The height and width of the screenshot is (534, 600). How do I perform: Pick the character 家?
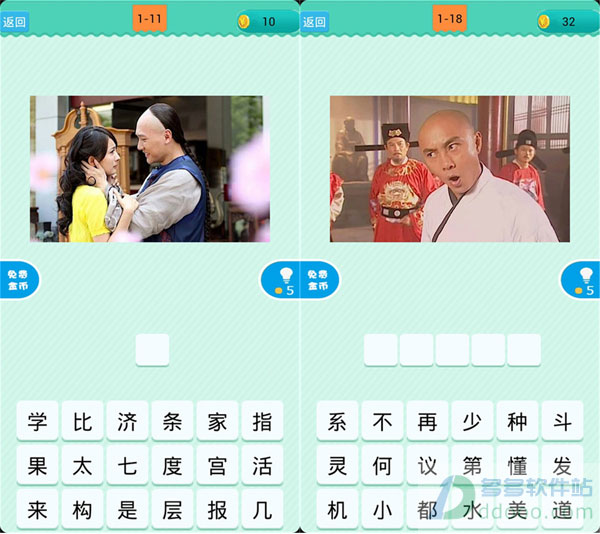[217, 422]
